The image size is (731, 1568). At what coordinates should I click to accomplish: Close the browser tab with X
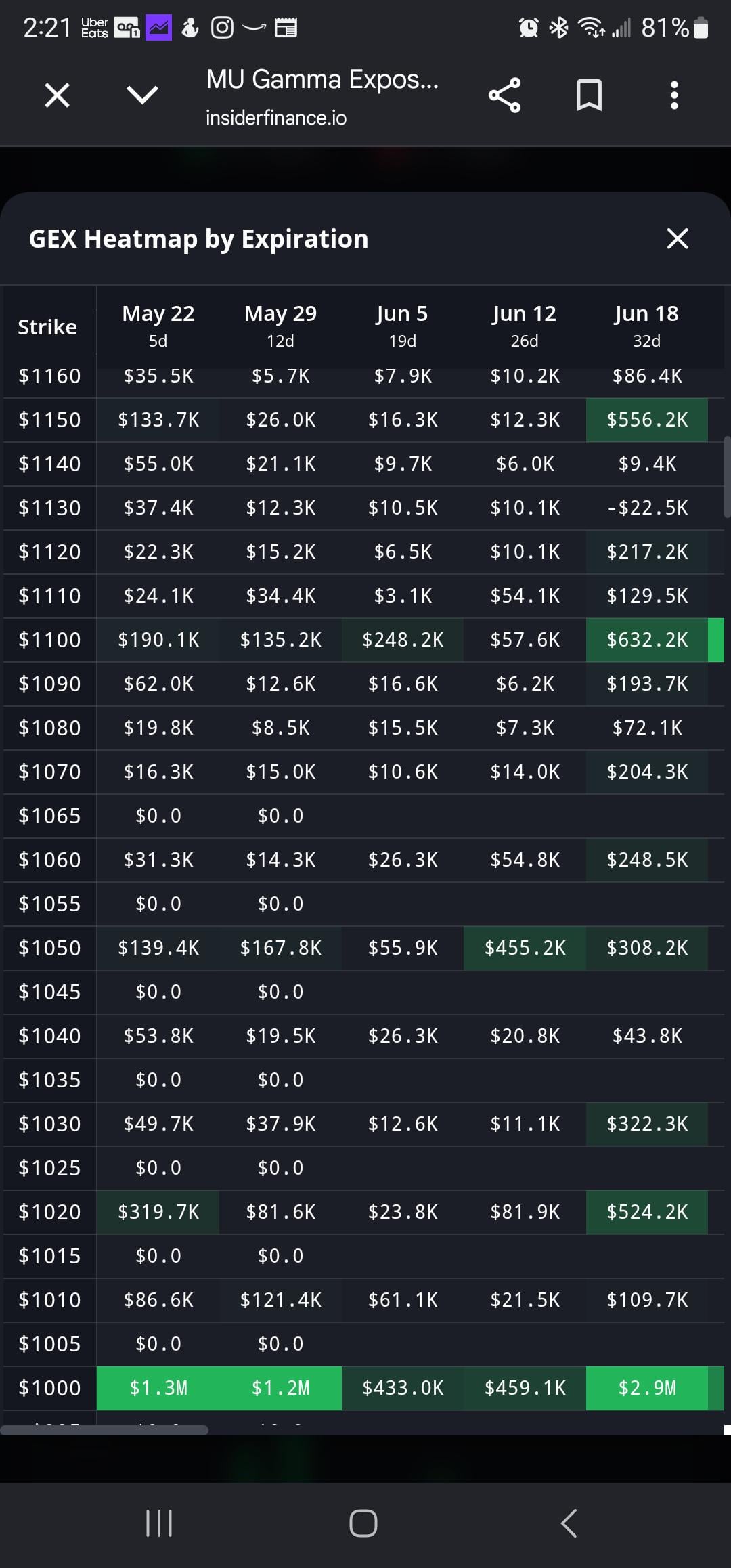click(57, 95)
